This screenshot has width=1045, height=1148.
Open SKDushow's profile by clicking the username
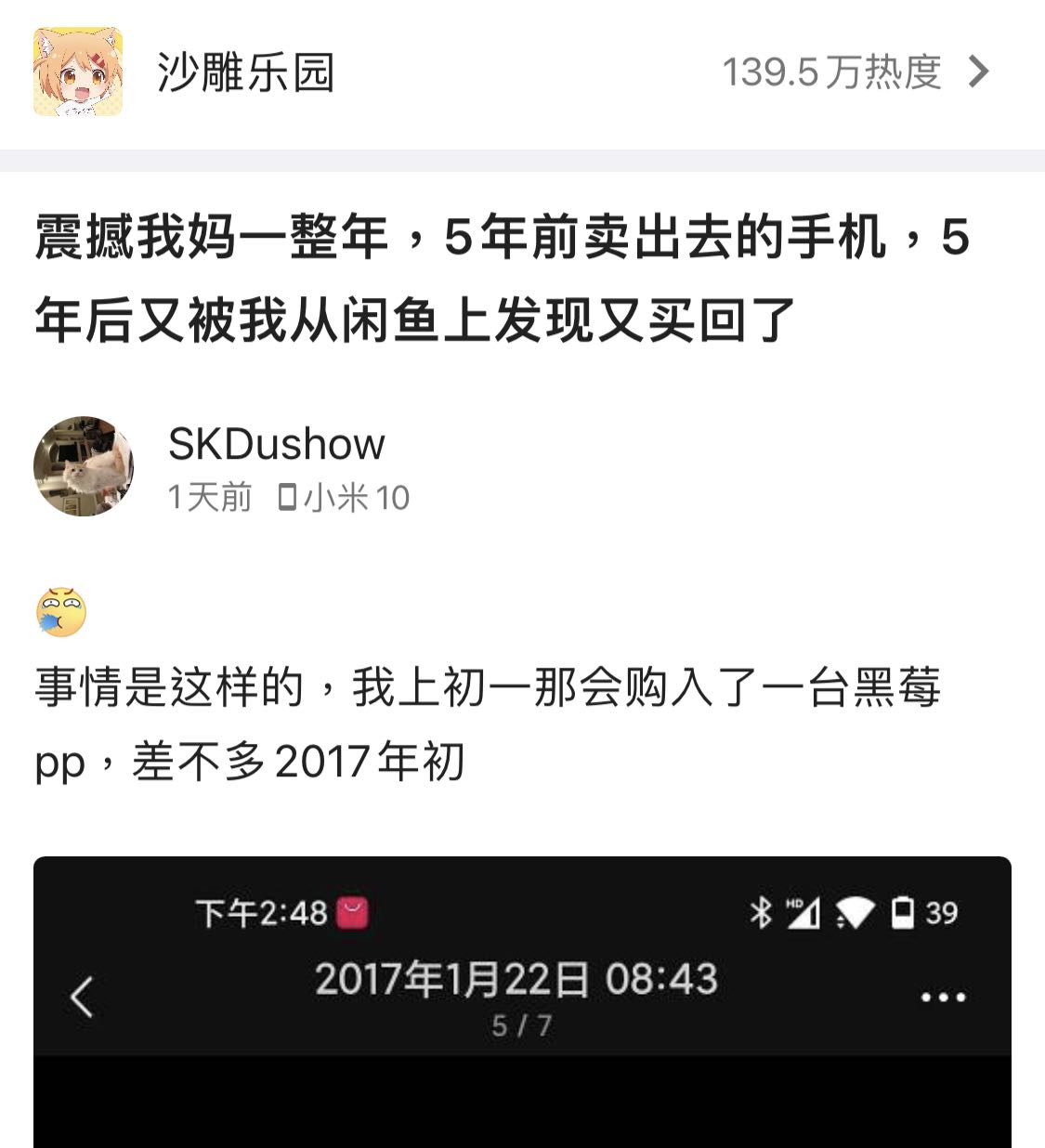274,444
